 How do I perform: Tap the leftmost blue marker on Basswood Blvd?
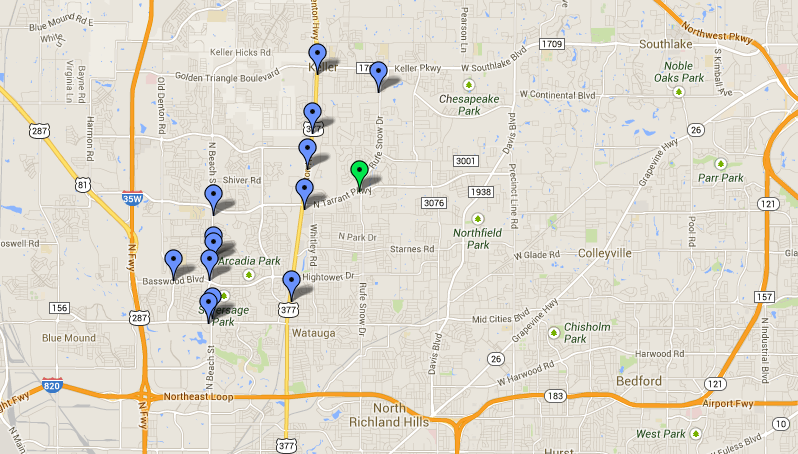coord(173,262)
